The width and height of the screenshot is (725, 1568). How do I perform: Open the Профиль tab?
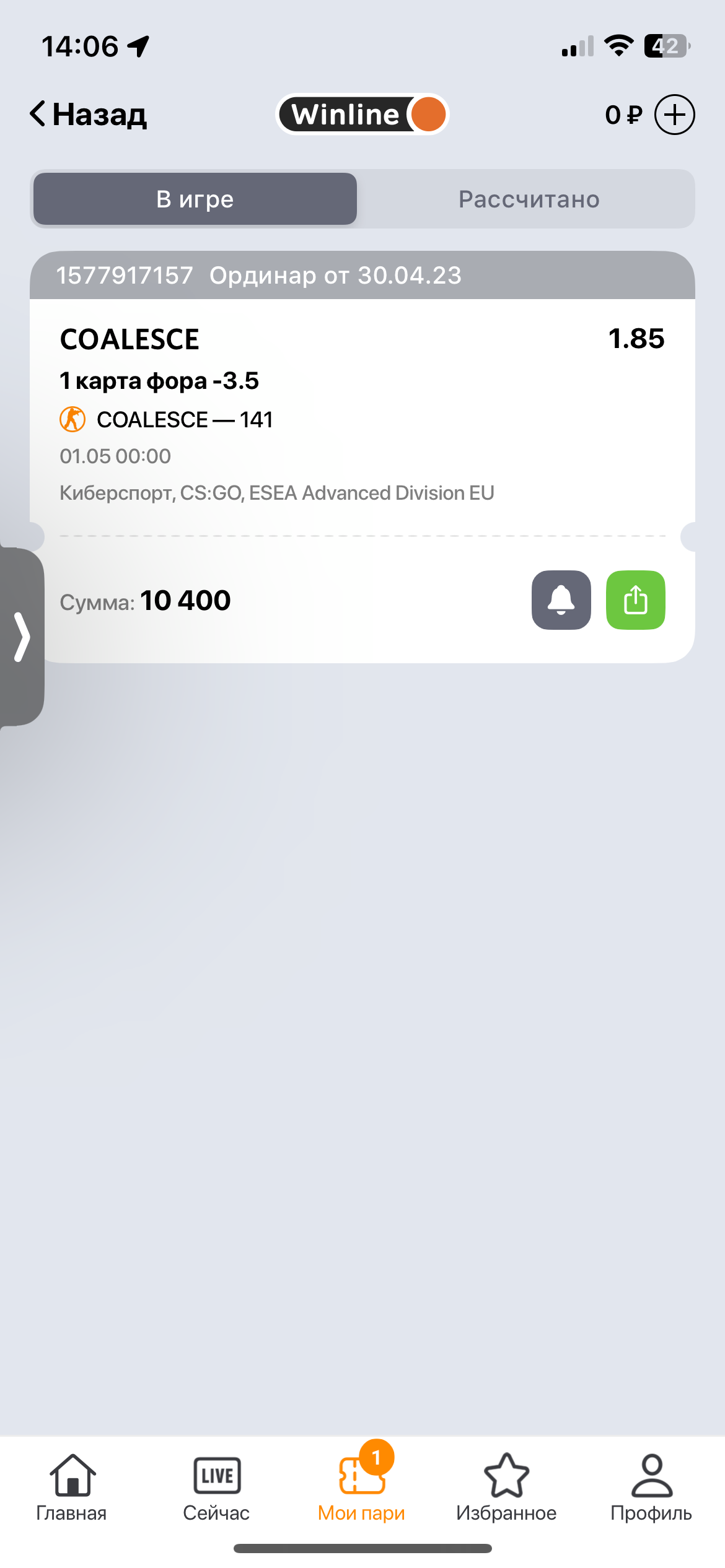point(651,1487)
